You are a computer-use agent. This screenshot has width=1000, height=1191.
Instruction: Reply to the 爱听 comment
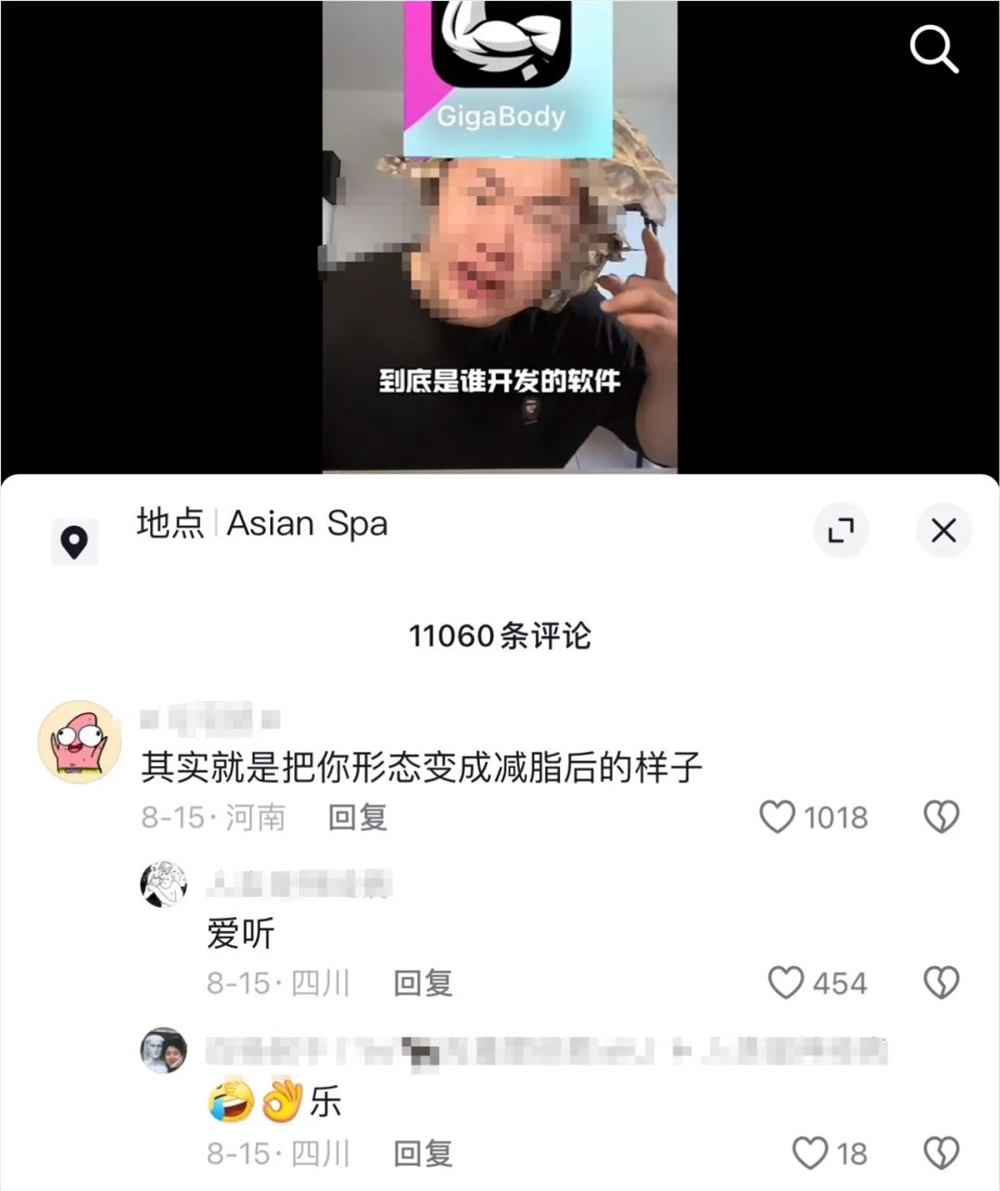coord(425,984)
